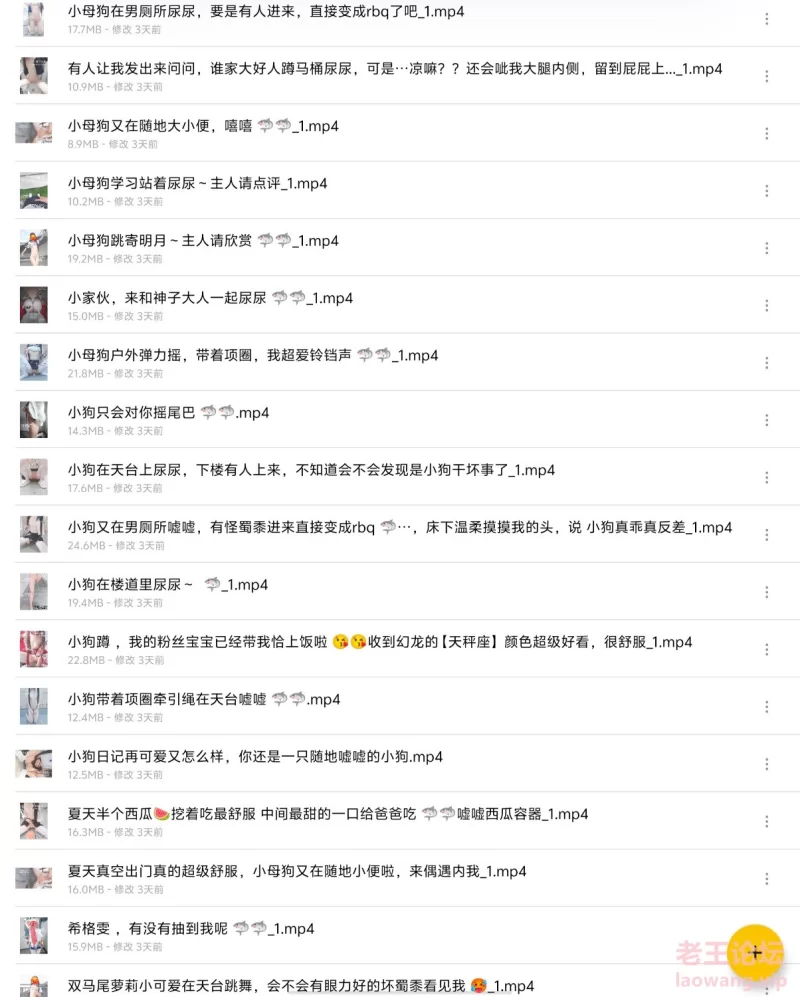Open overflow menu for the 10.9MB file
This screenshot has width=800, height=997.
(767, 76)
